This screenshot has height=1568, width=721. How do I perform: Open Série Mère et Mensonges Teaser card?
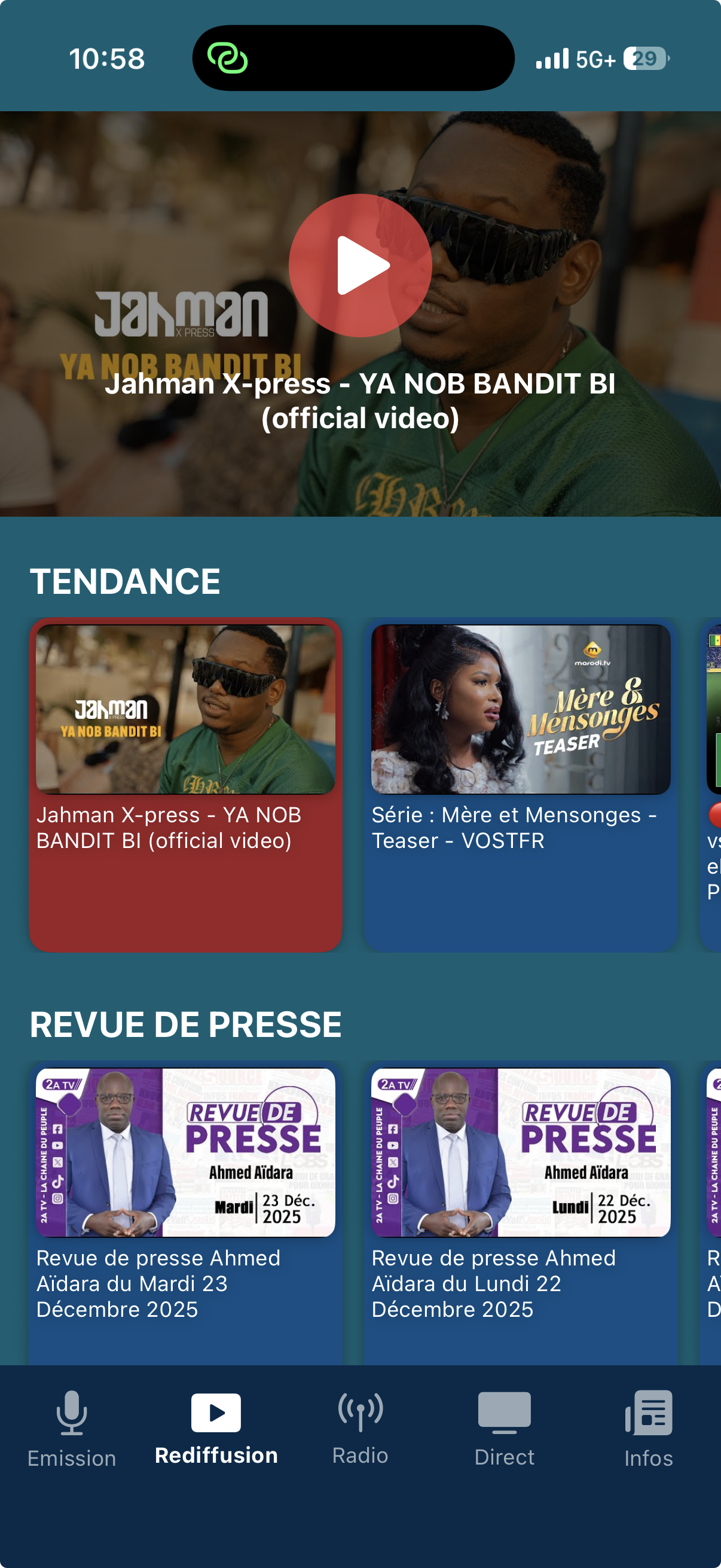tap(521, 784)
